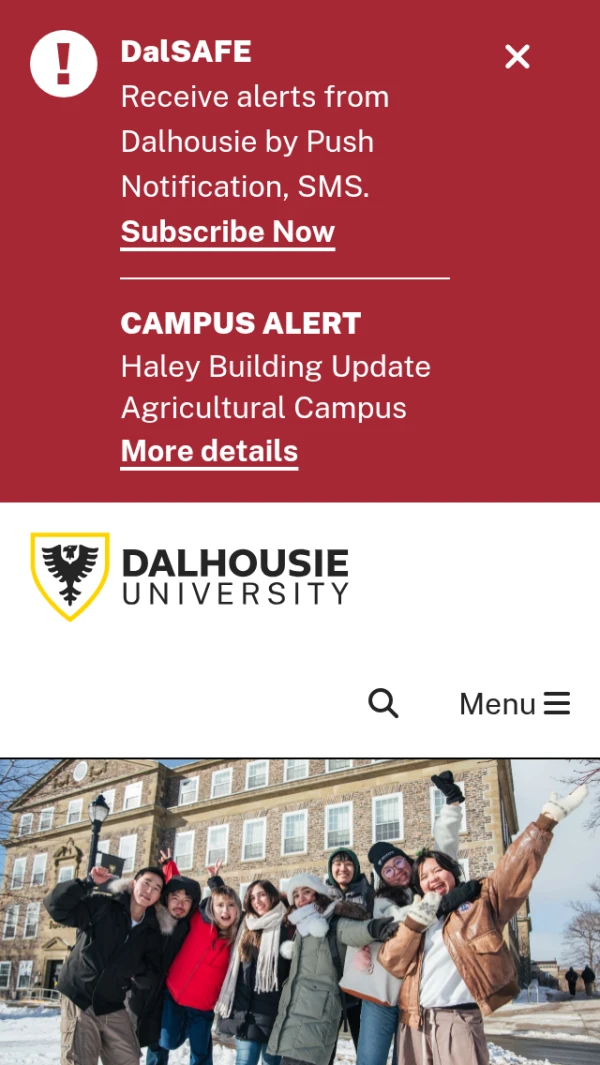View More details about the campus alert
Screen dimensions: 600x1065
pyautogui.click(x=209, y=451)
